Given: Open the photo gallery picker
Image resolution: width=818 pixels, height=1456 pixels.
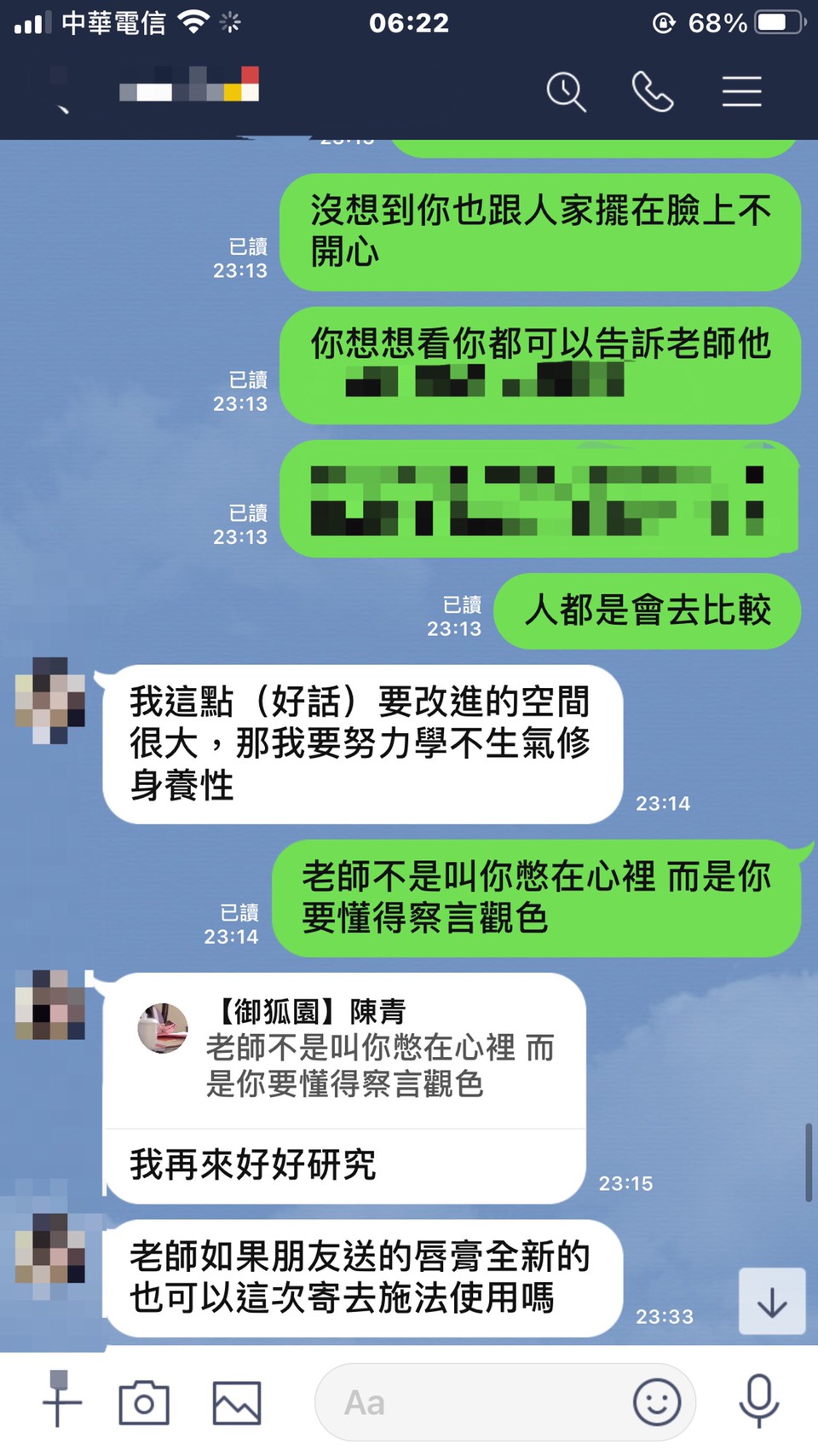Looking at the screenshot, I should (237, 1402).
